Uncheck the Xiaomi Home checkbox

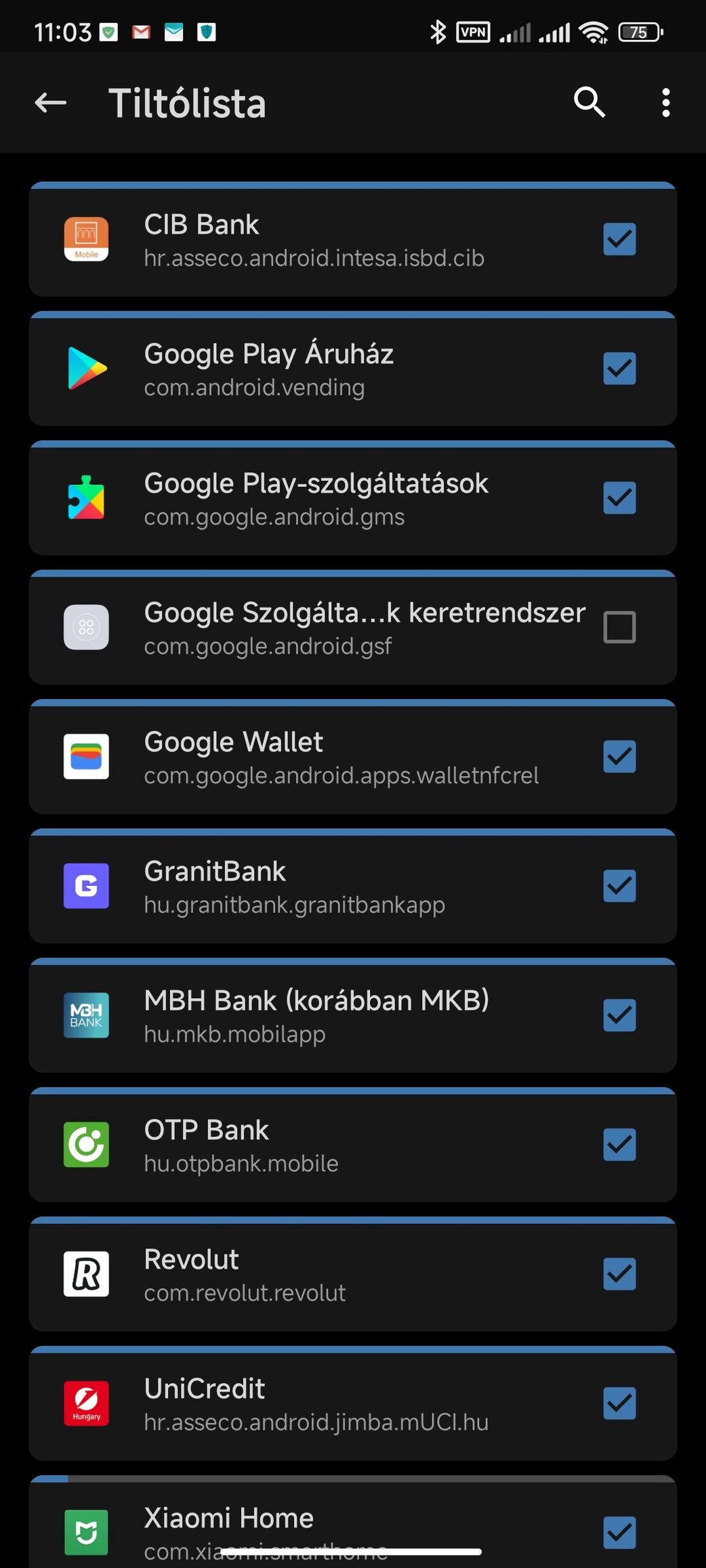click(619, 1532)
